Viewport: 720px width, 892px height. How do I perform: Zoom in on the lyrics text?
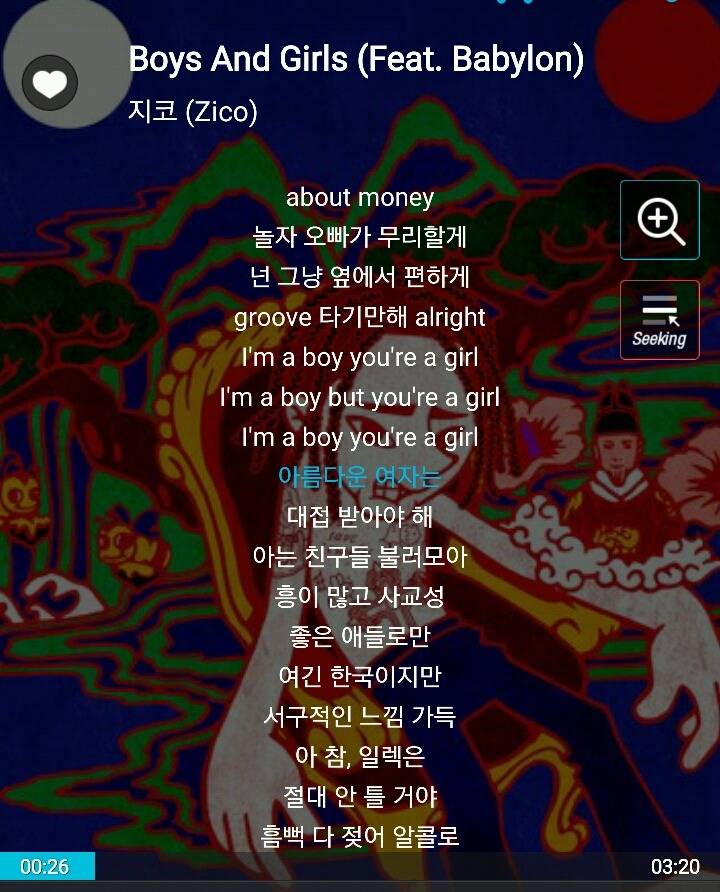660,220
